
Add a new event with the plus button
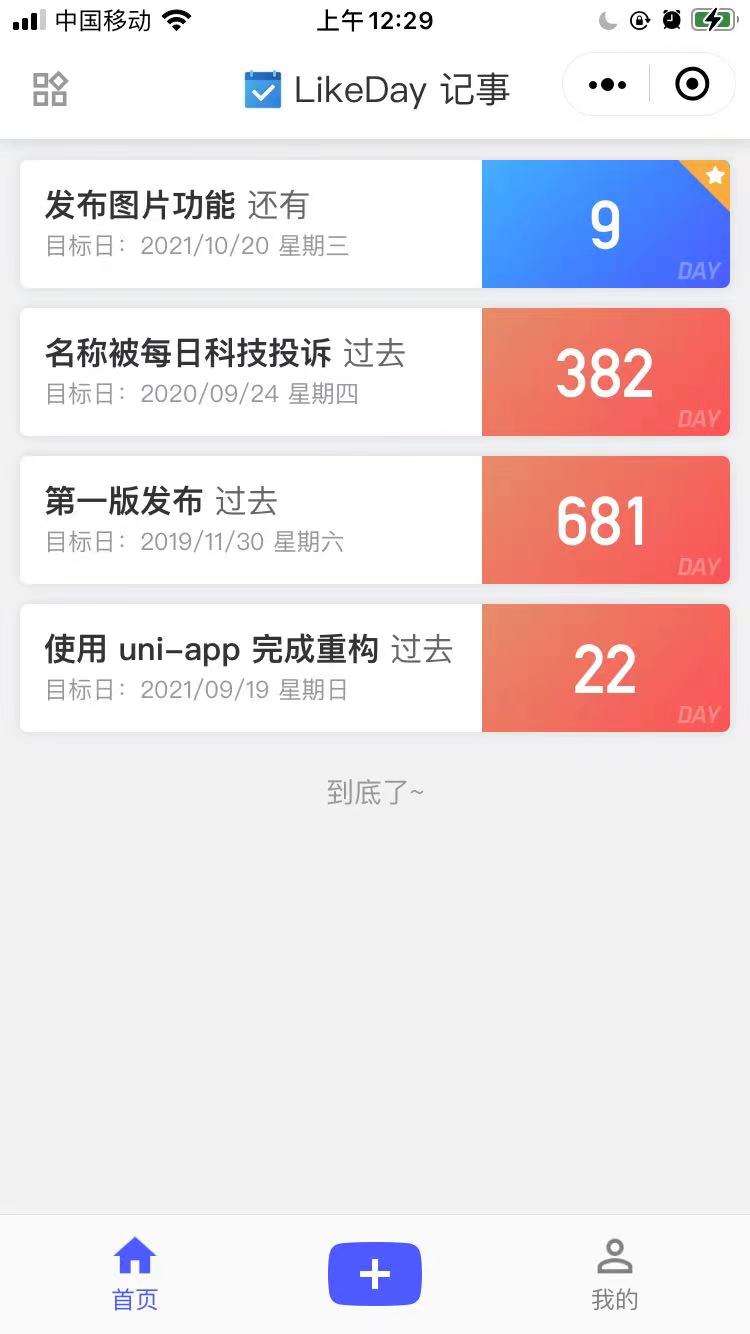(375, 1273)
